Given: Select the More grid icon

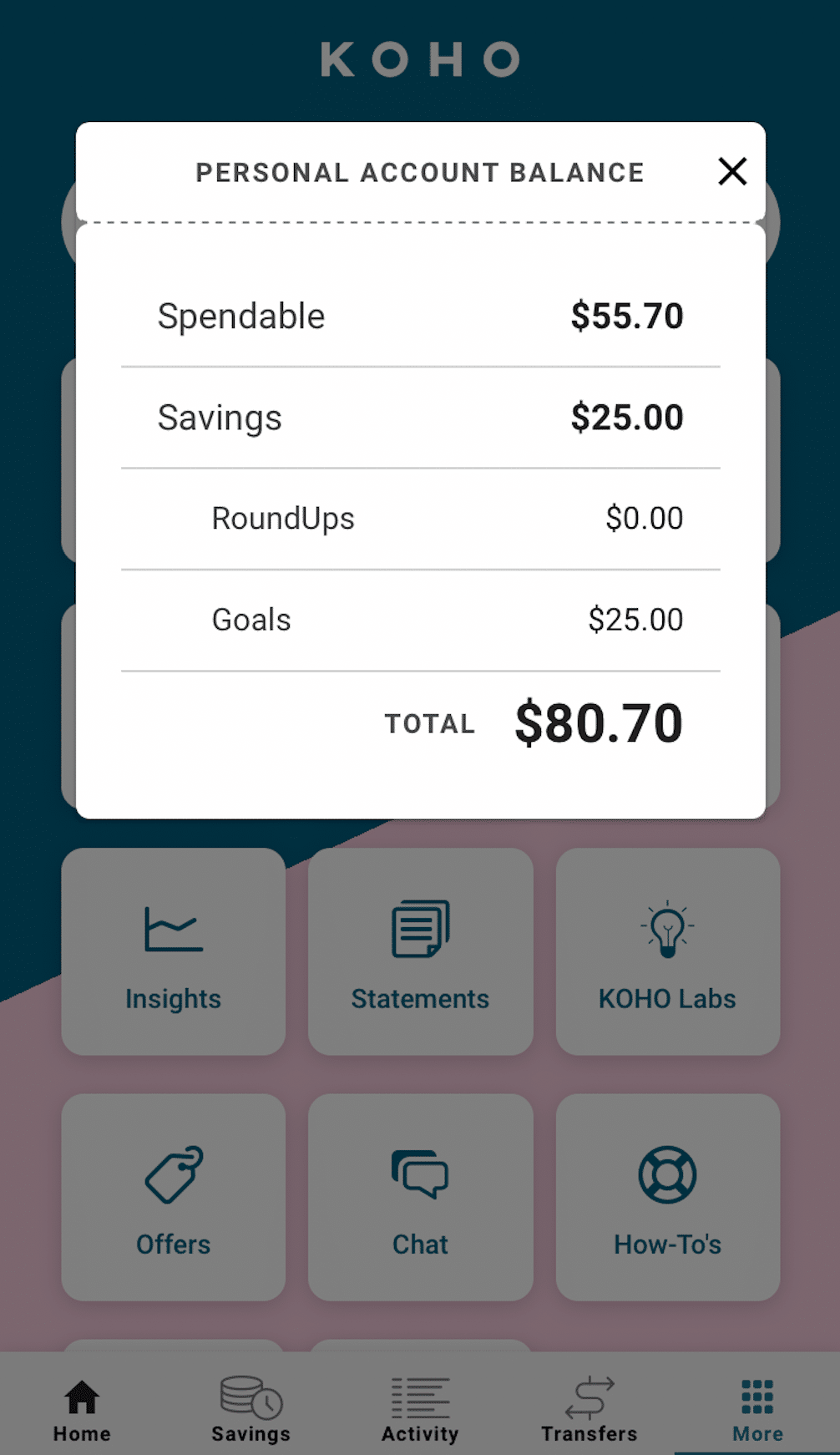Looking at the screenshot, I should coord(756,1387).
